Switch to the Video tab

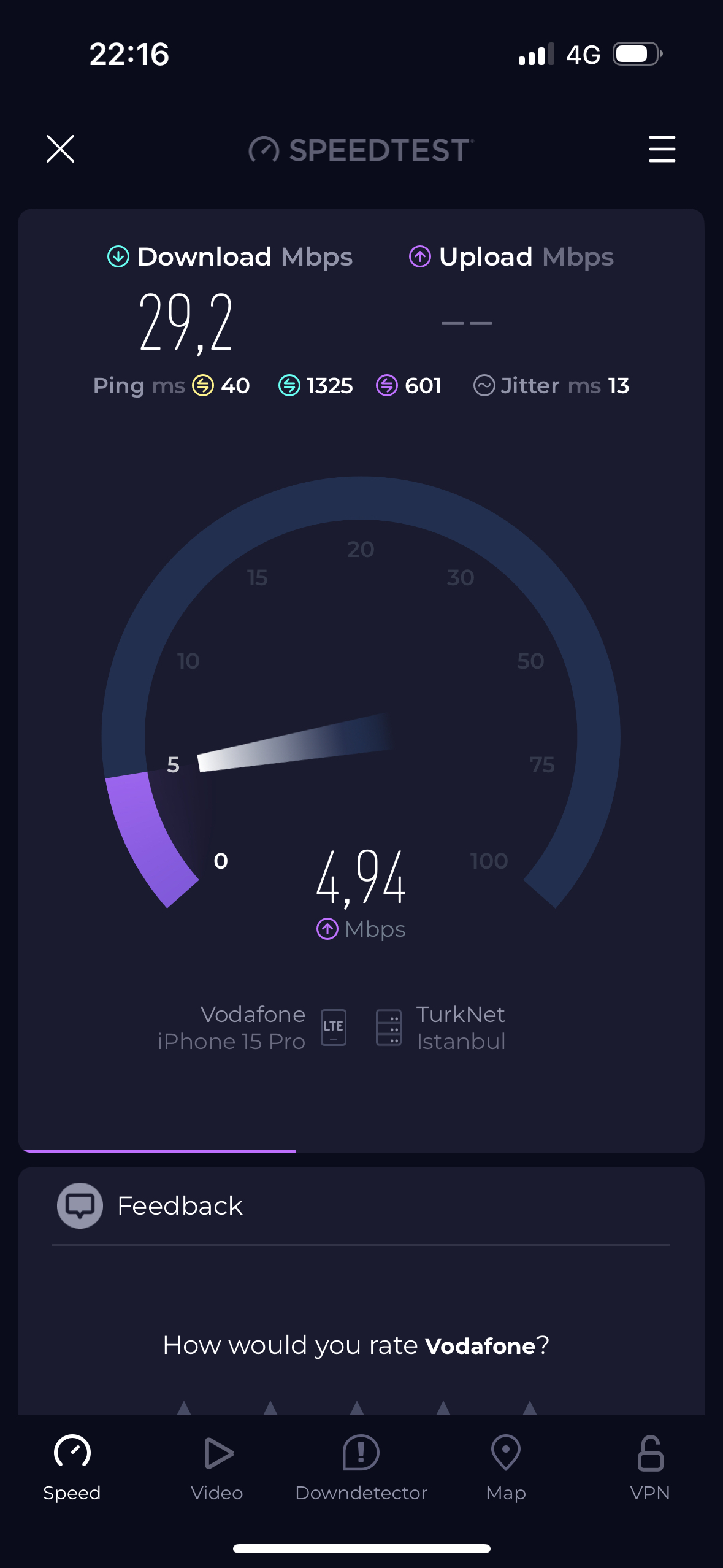click(x=217, y=1468)
